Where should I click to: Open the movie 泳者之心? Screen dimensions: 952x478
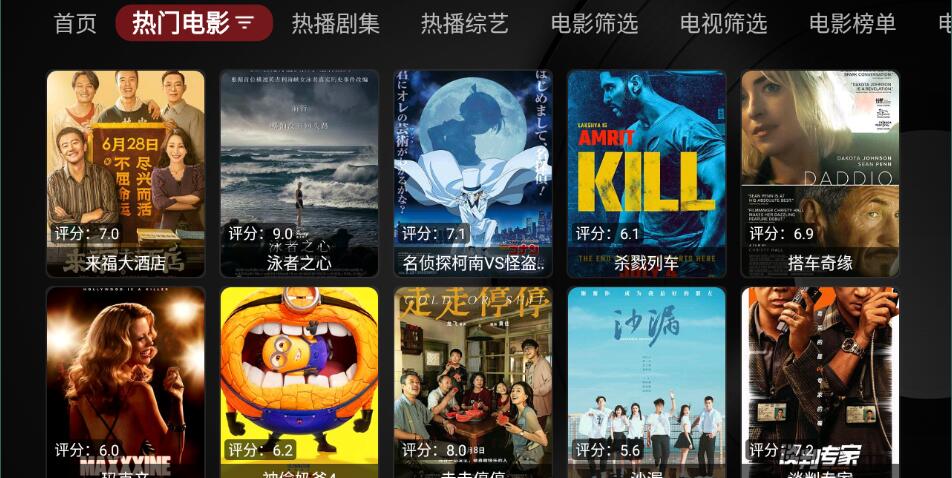[300, 173]
